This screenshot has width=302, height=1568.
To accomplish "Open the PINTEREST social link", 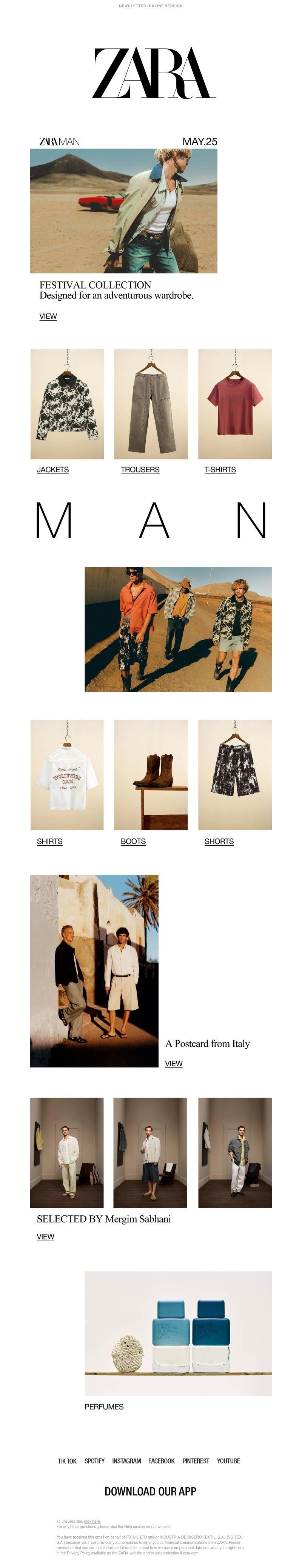I will (196, 1461).
